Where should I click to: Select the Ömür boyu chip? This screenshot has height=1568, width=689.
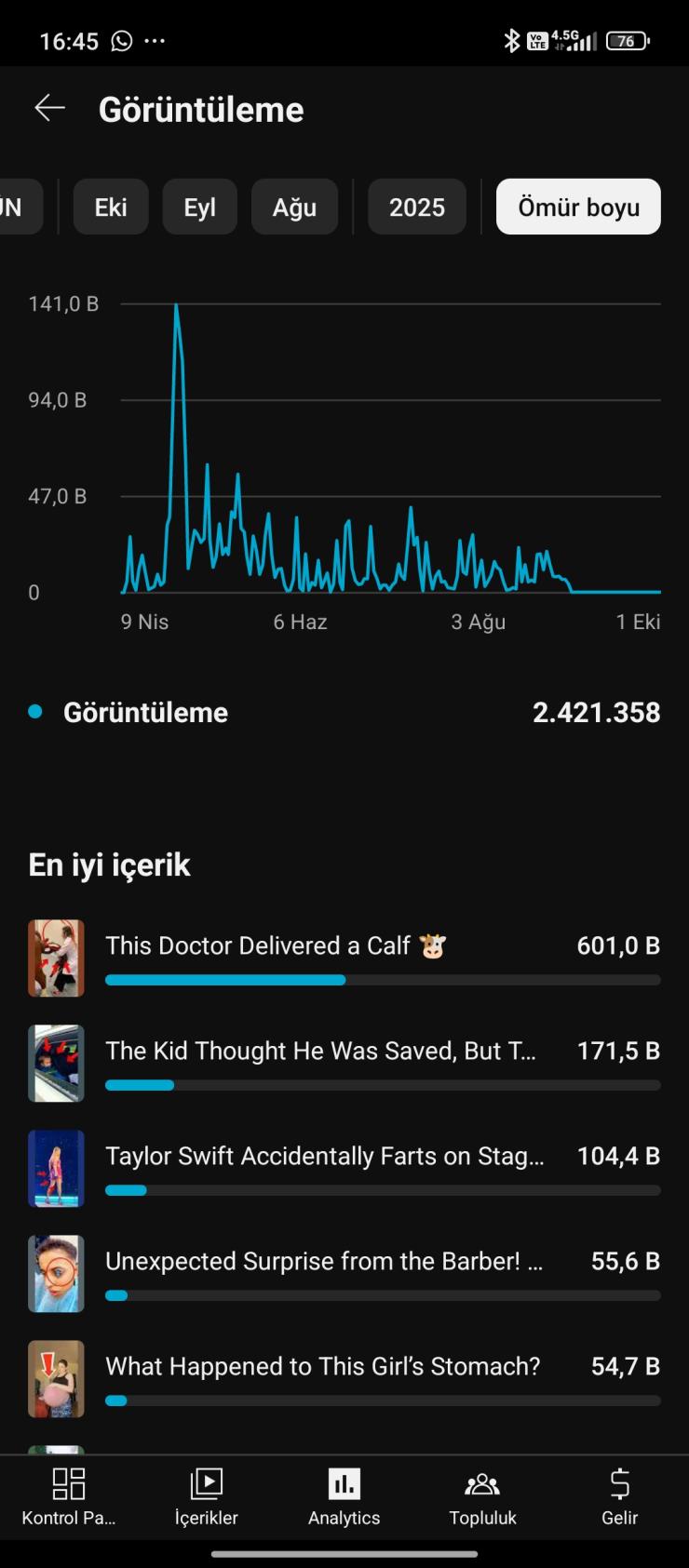click(x=578, y=207)
